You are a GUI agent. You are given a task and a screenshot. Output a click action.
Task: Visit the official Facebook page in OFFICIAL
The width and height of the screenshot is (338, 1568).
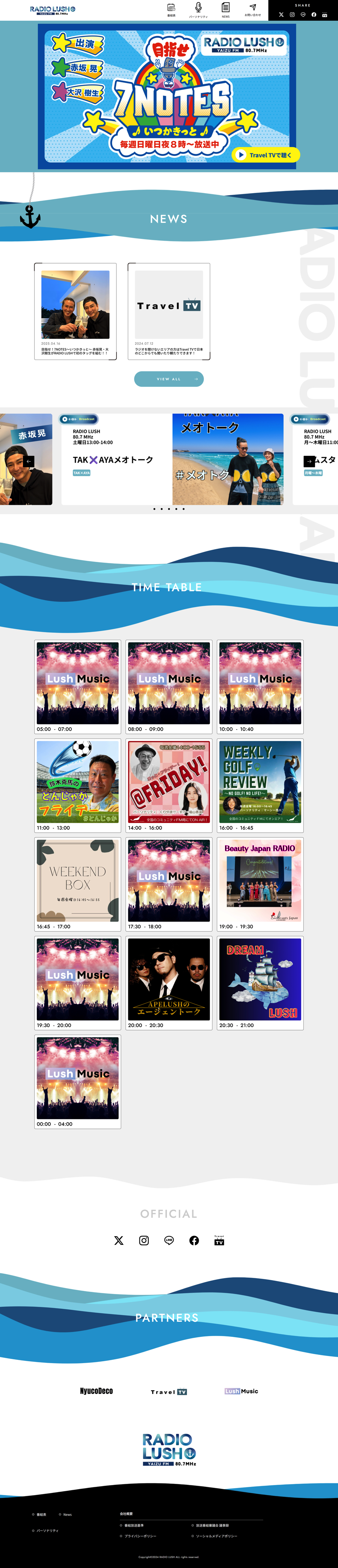[x=194, y=1241]
